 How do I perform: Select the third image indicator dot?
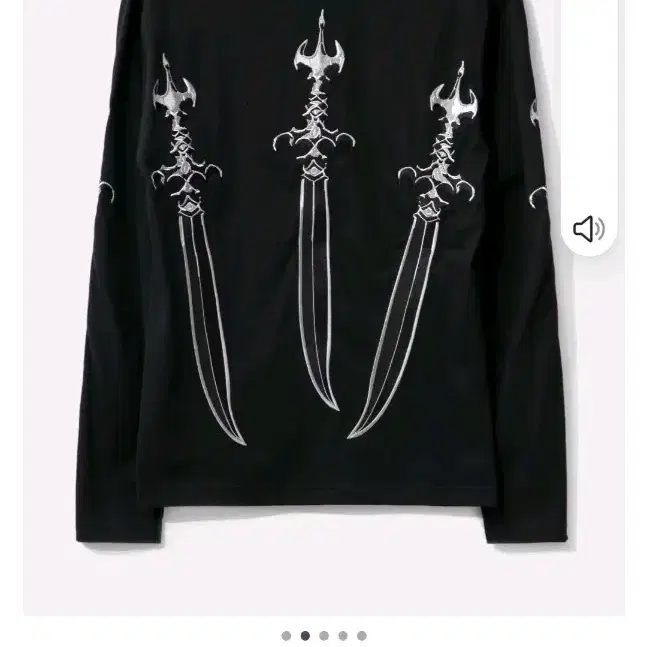(x=324, y=635)
